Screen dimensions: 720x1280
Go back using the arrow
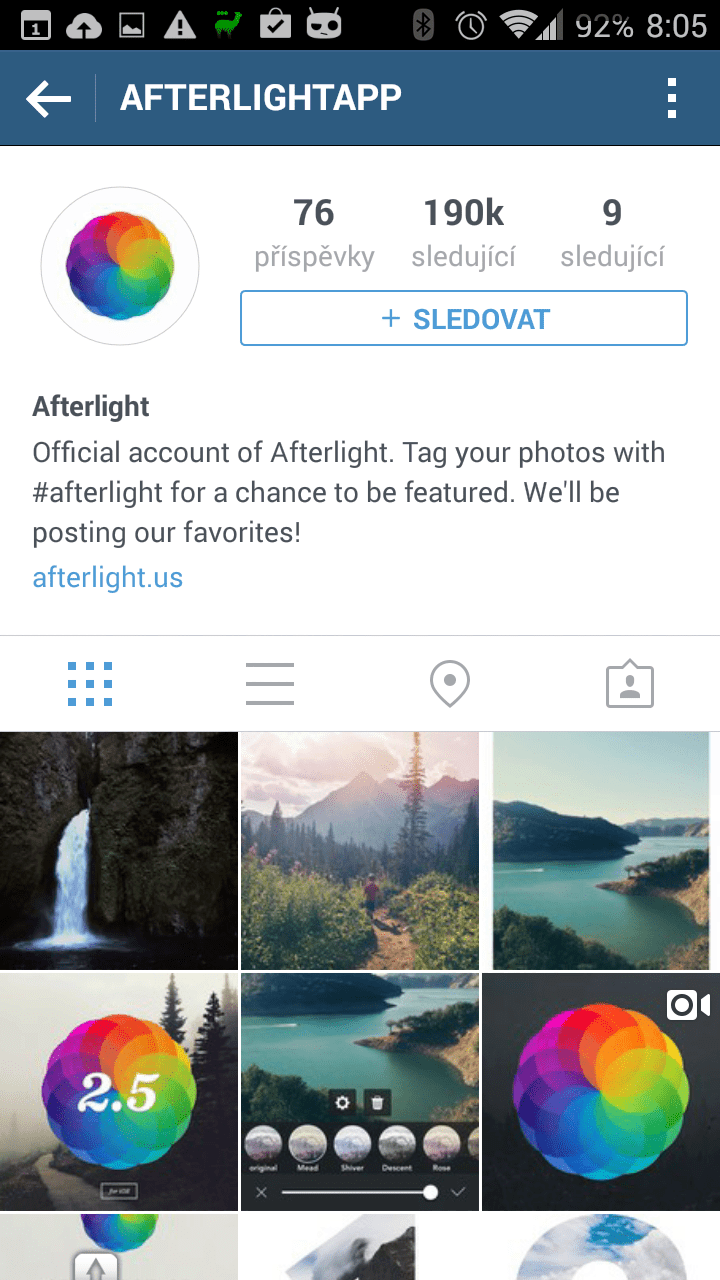(48, 99)
